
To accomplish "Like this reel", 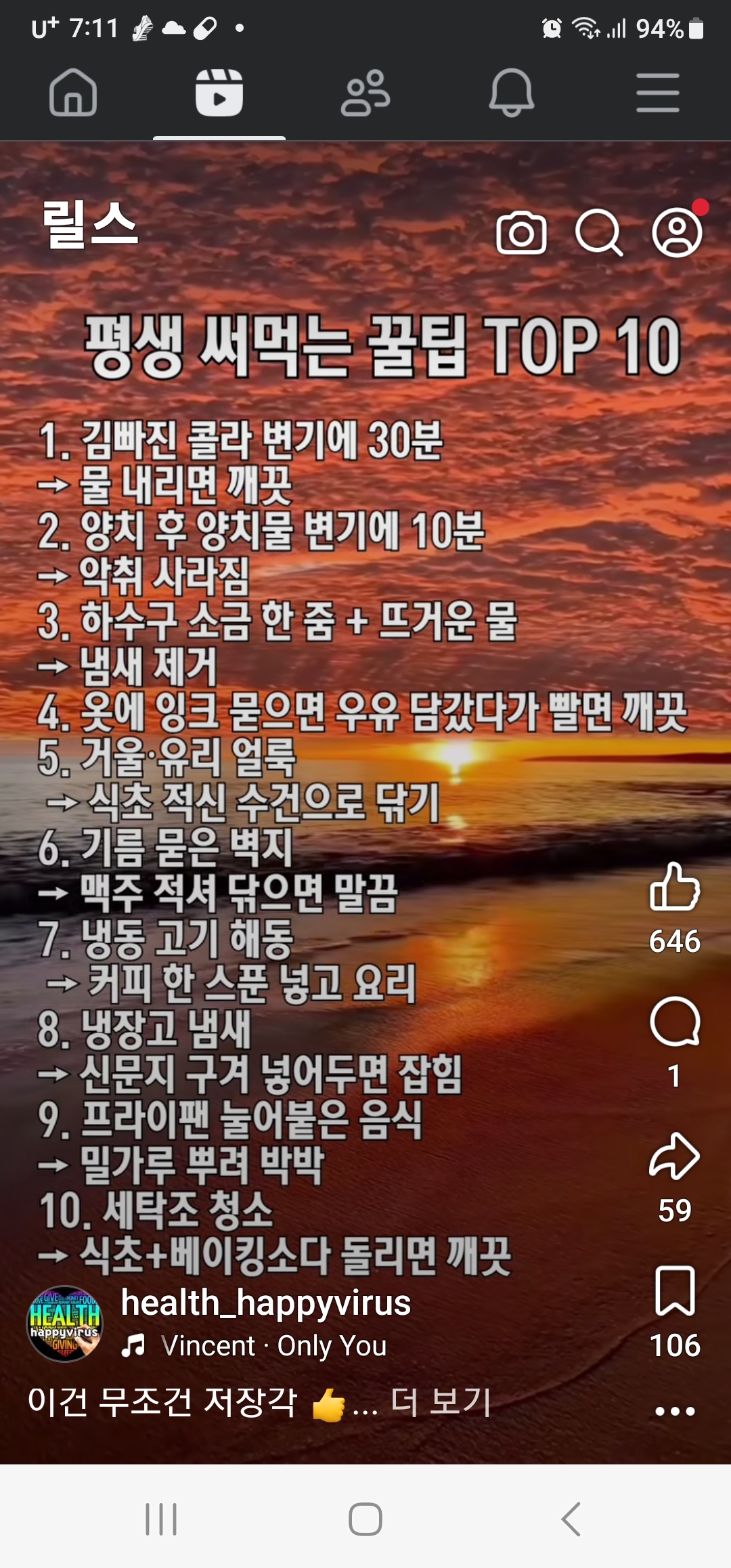I will pos(674,887).
